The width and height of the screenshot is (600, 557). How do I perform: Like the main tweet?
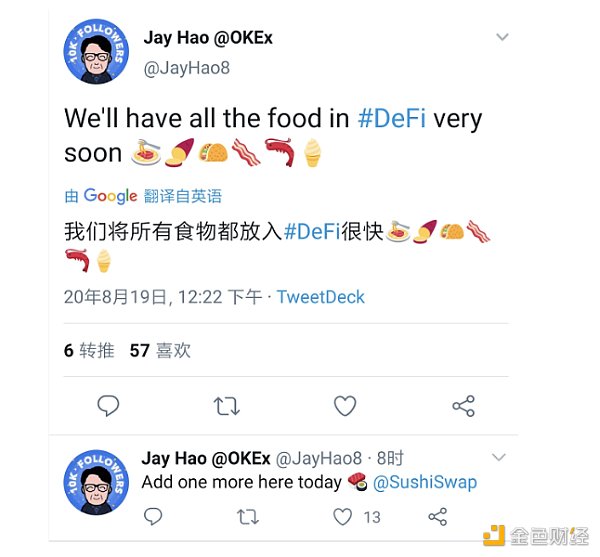click(345, 405)
